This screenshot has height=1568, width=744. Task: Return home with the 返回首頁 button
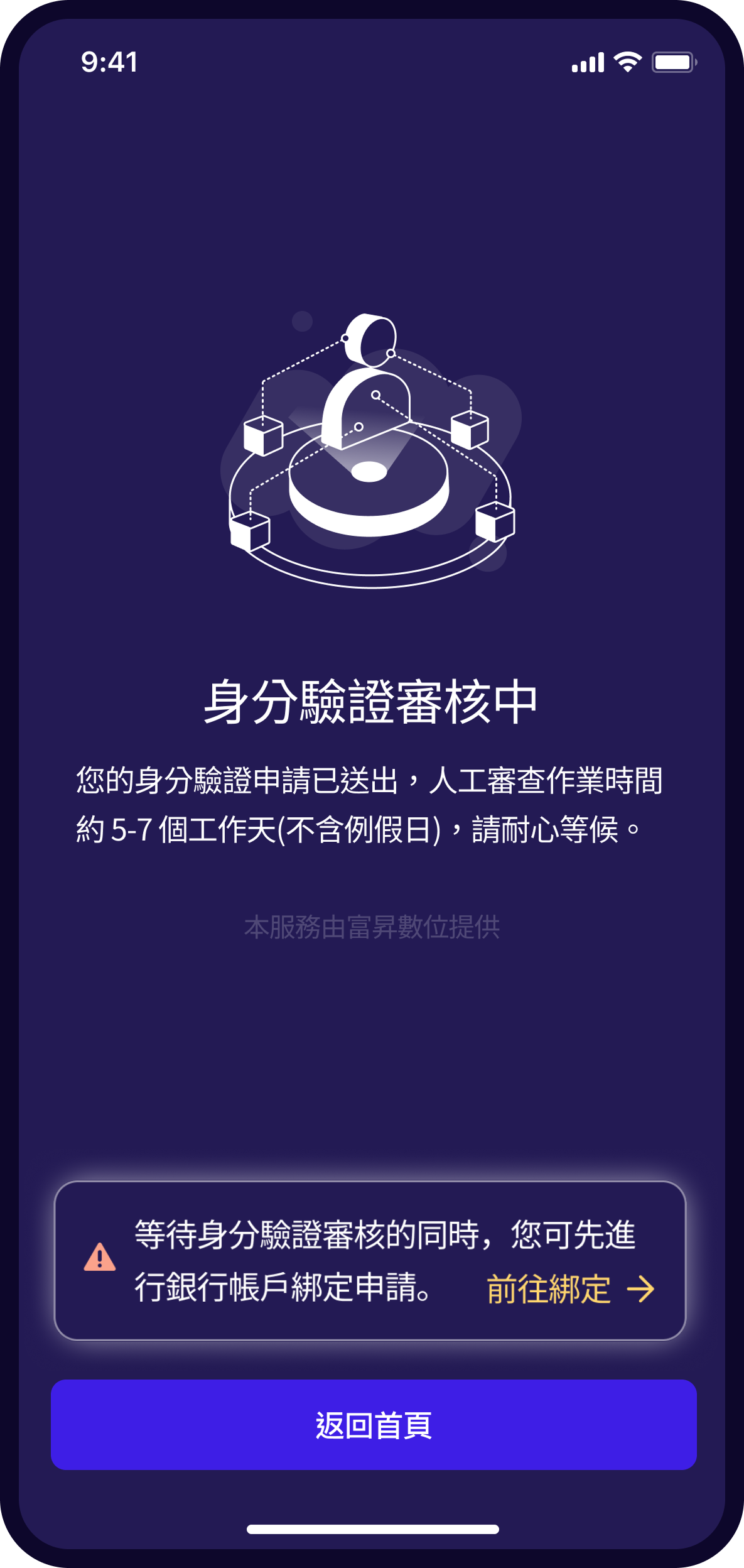point(374,1425)
